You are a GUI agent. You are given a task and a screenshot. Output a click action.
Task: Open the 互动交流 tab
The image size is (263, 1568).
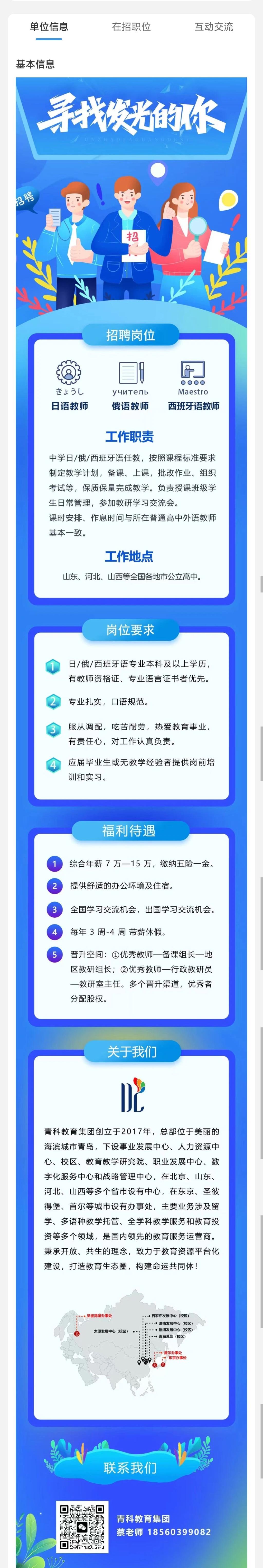[213, 27]
